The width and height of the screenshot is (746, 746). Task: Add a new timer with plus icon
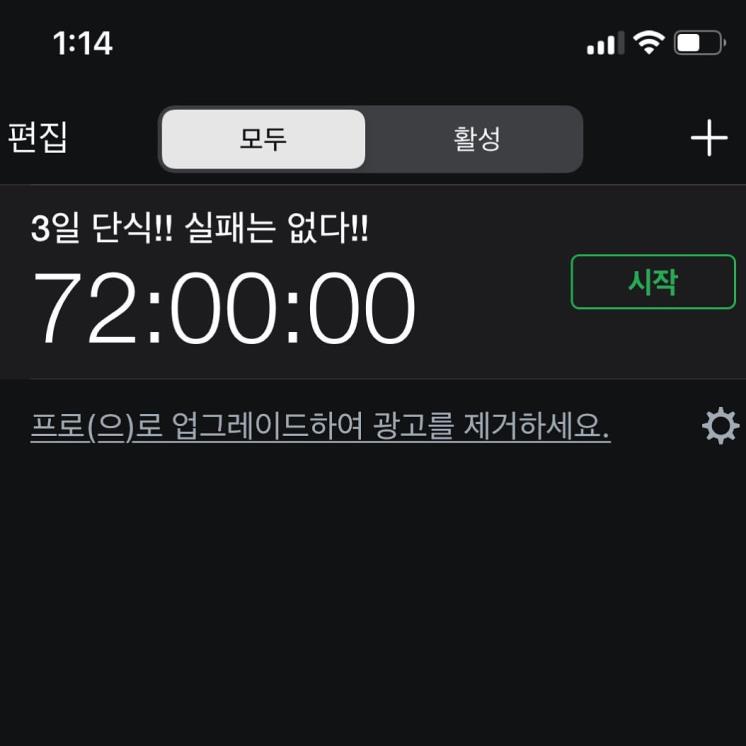709,138
